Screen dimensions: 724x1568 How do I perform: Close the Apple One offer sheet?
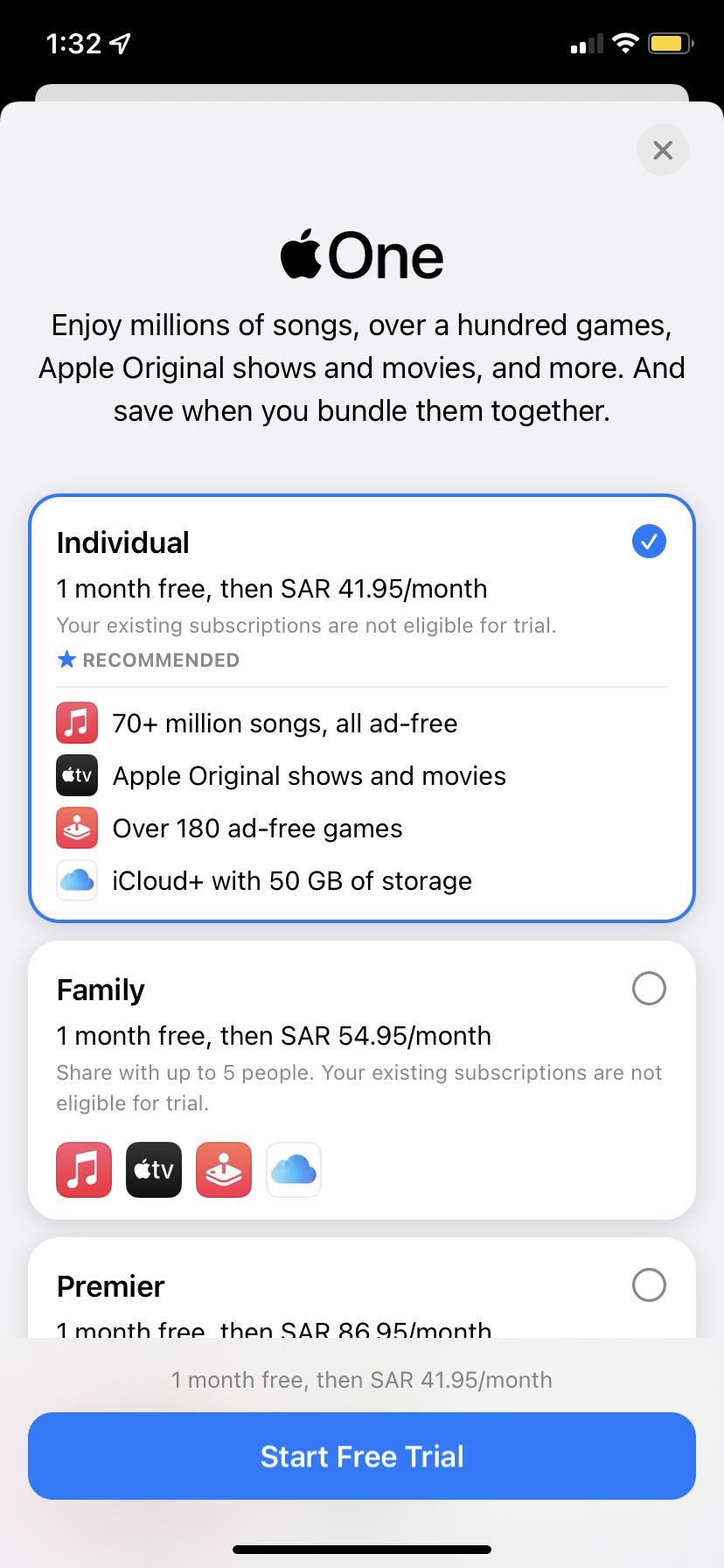coord(662,150)
